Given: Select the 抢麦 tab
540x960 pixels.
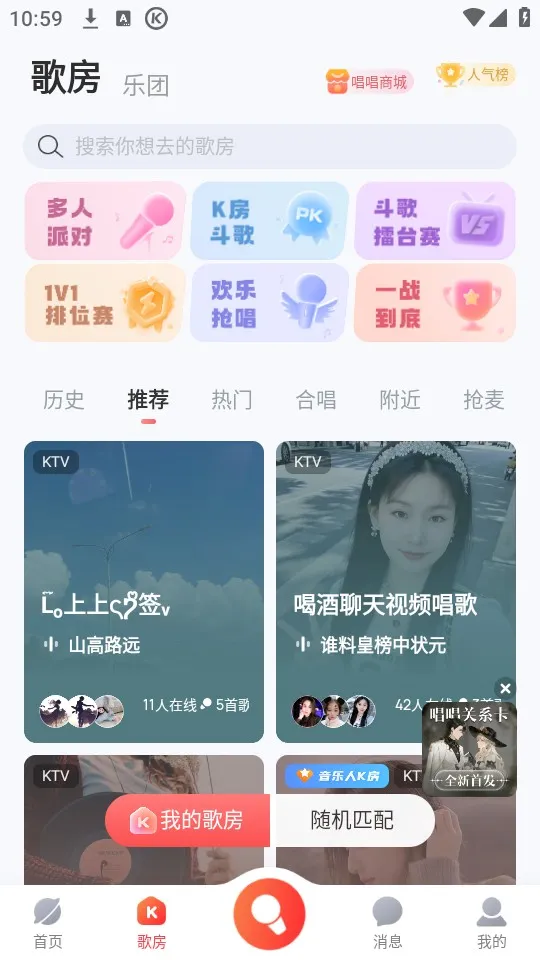Looking at the screenshot, I should 484,400.
